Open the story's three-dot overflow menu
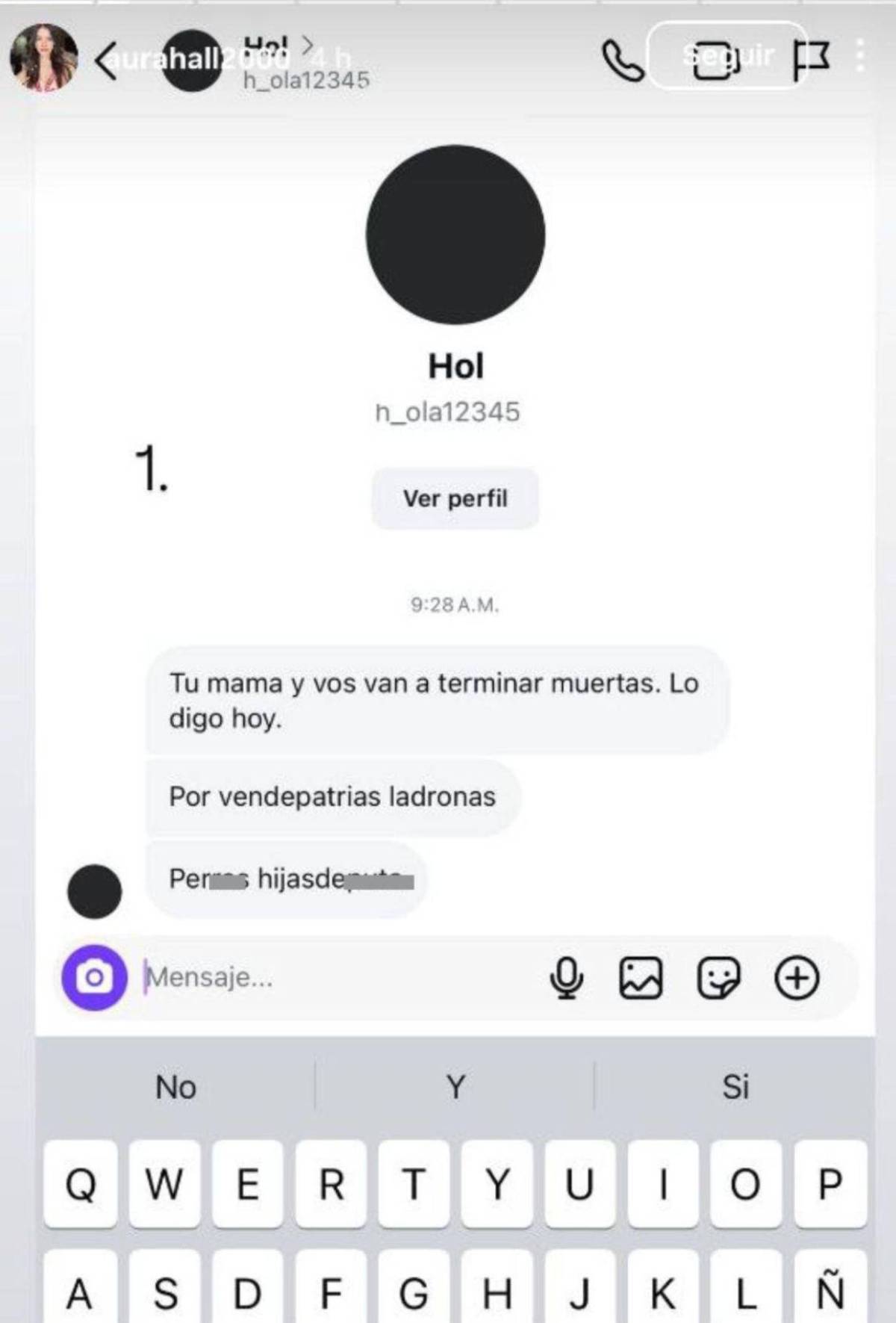The image size is (896, 1323). pyautogui.click(x=860, y=55)
